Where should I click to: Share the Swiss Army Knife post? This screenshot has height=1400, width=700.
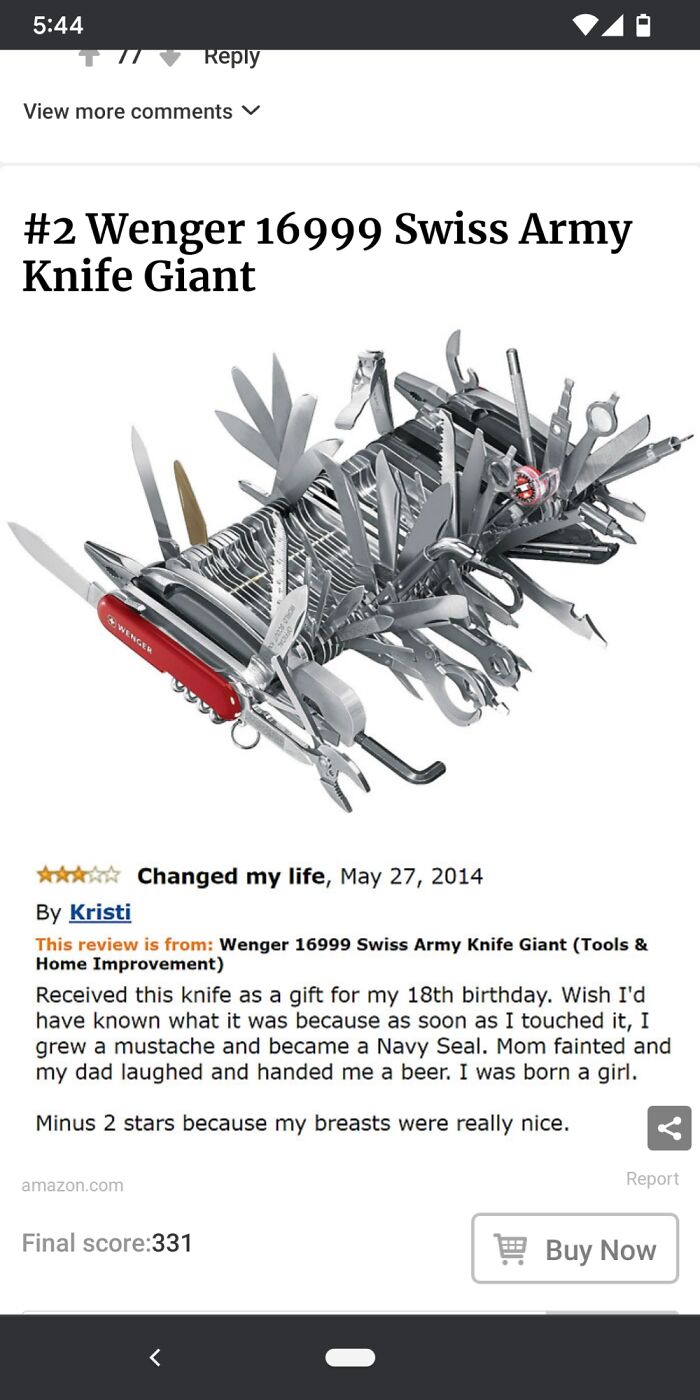tap(669, 1128)
